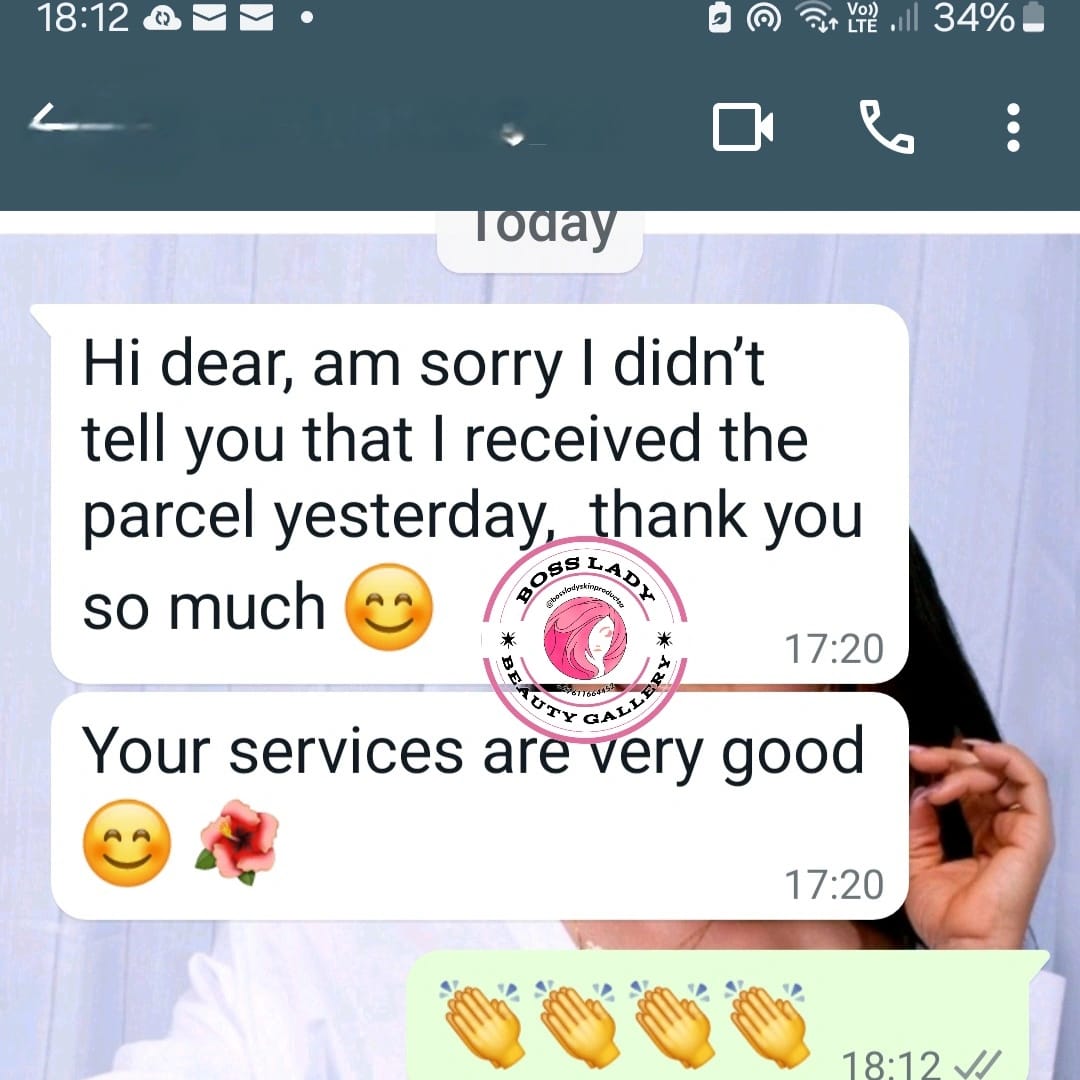Start a video call with this contact
Image resolution: width=1080 pixels, height=1080 pixels.
point(743,127)
